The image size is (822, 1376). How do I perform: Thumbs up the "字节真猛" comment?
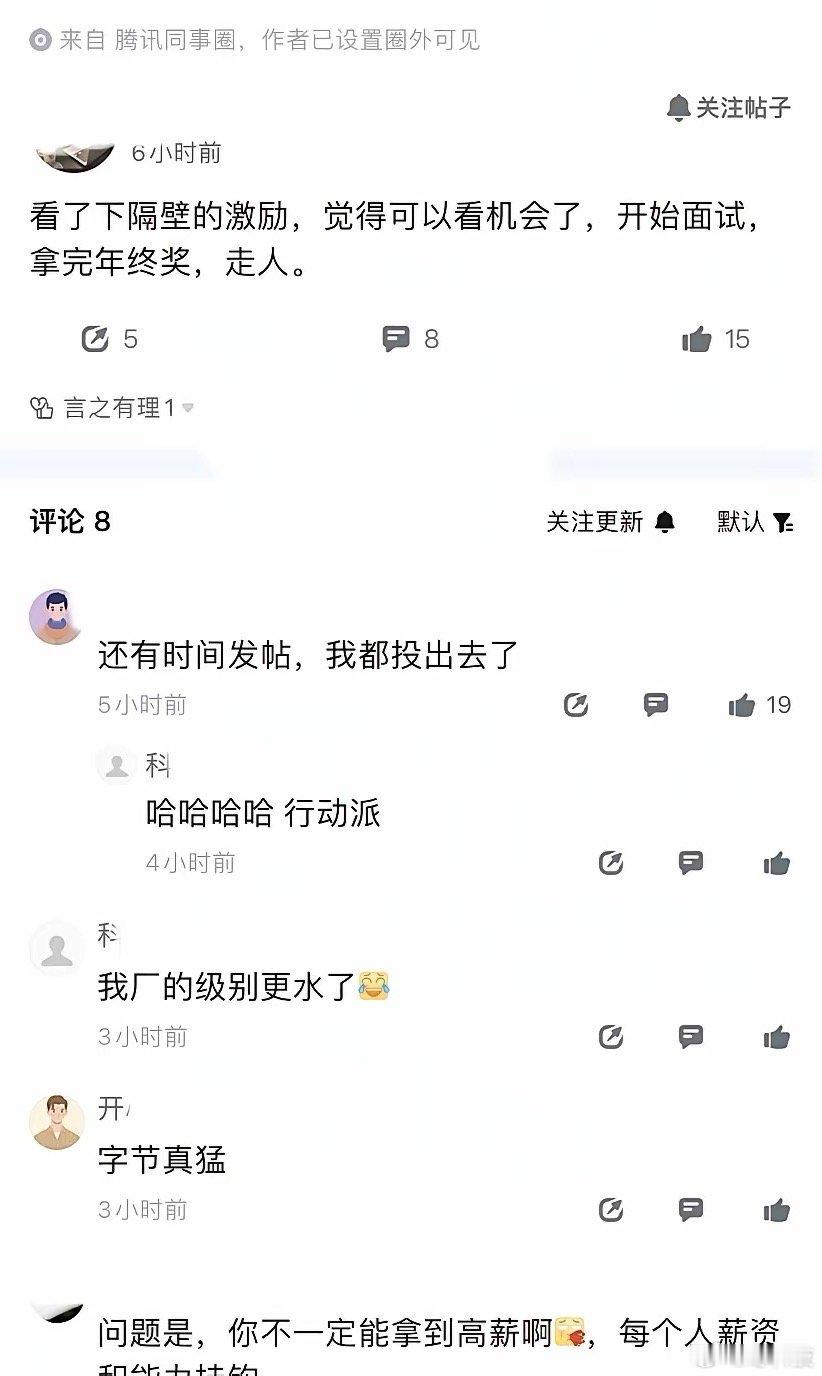tap(776, 1210)
